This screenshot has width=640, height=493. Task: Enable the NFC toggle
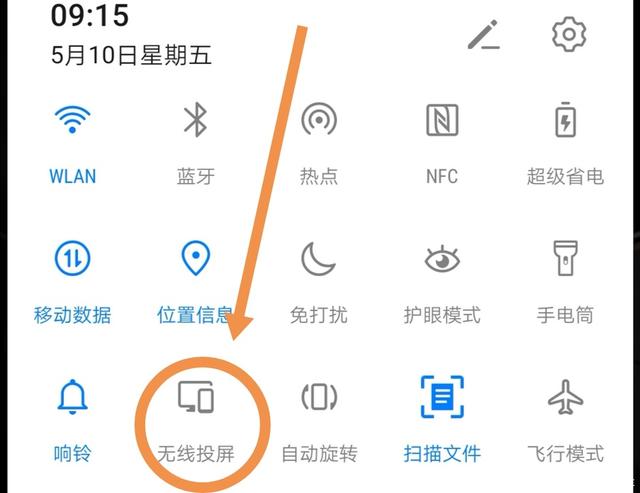(441, 121)
